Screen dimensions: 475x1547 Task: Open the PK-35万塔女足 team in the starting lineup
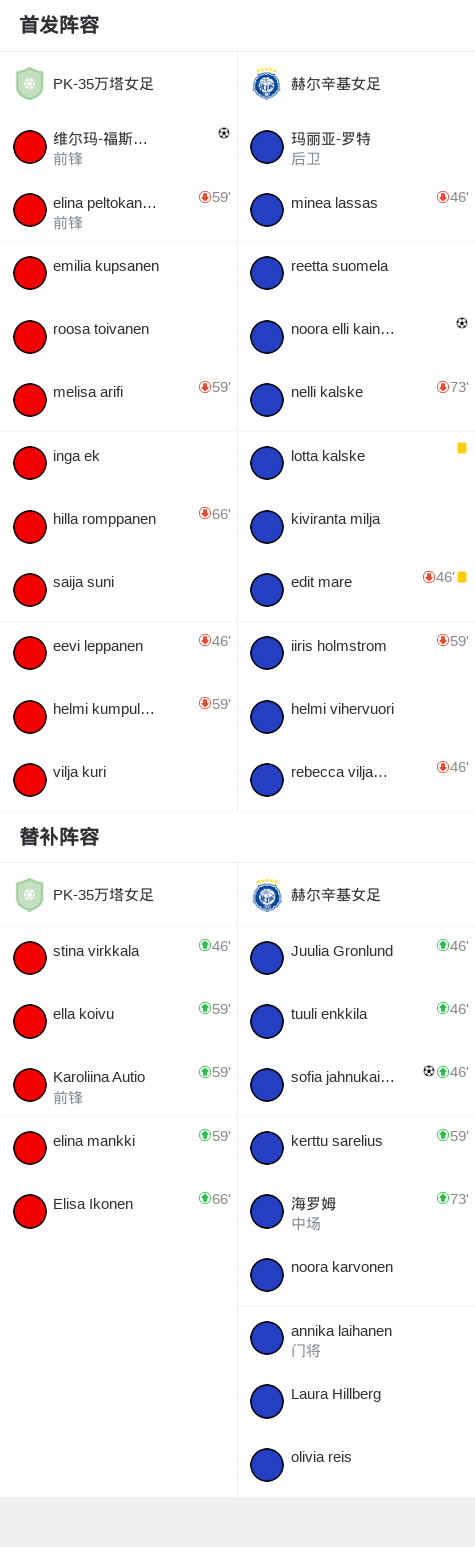pos(118,84)
